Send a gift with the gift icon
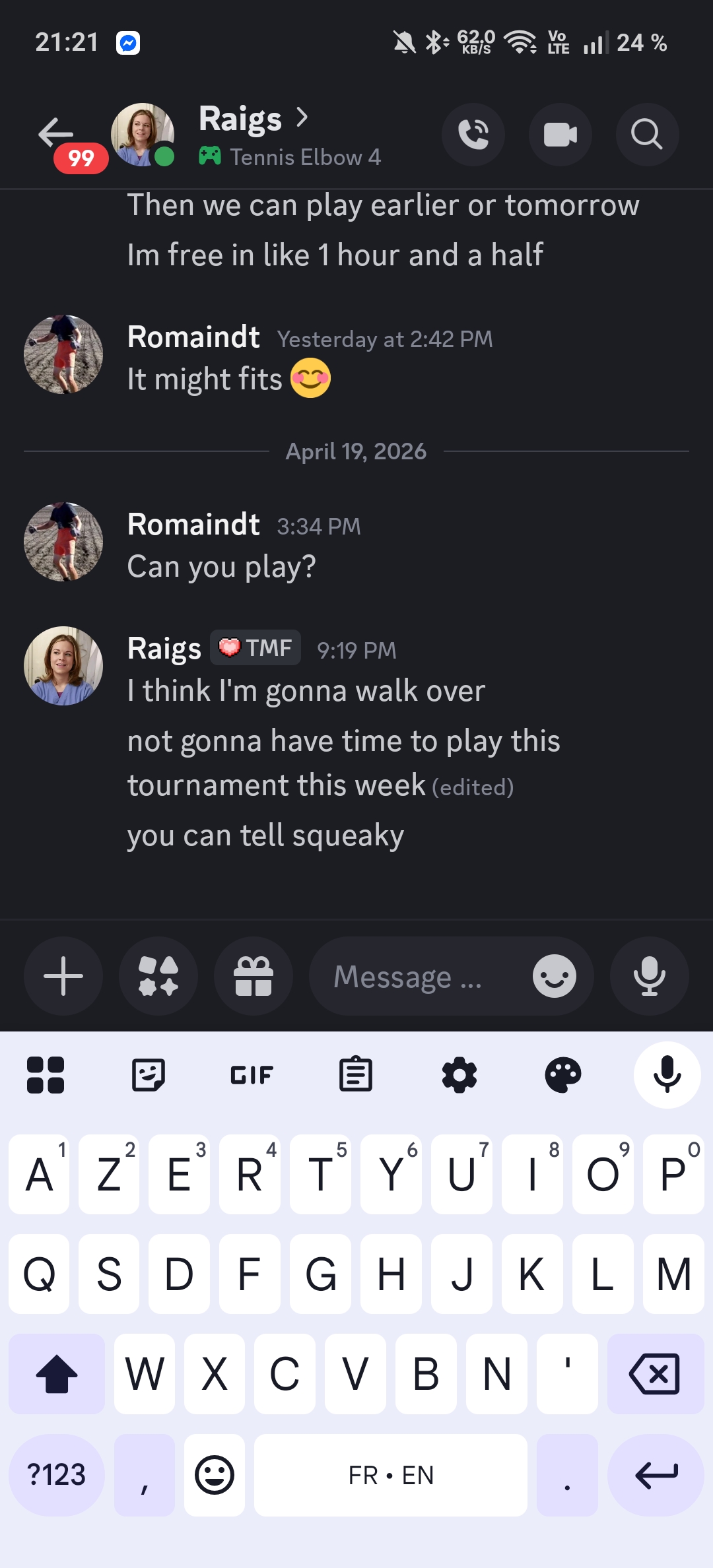The height and width of the screenshot is (1568, 713). [x=254, y=975]
